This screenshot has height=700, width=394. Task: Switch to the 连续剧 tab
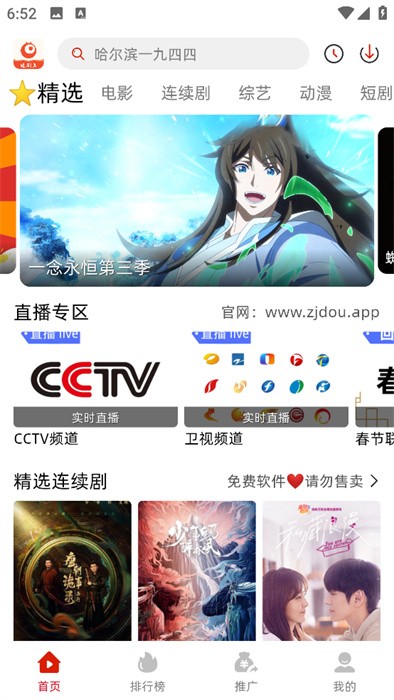186,93
